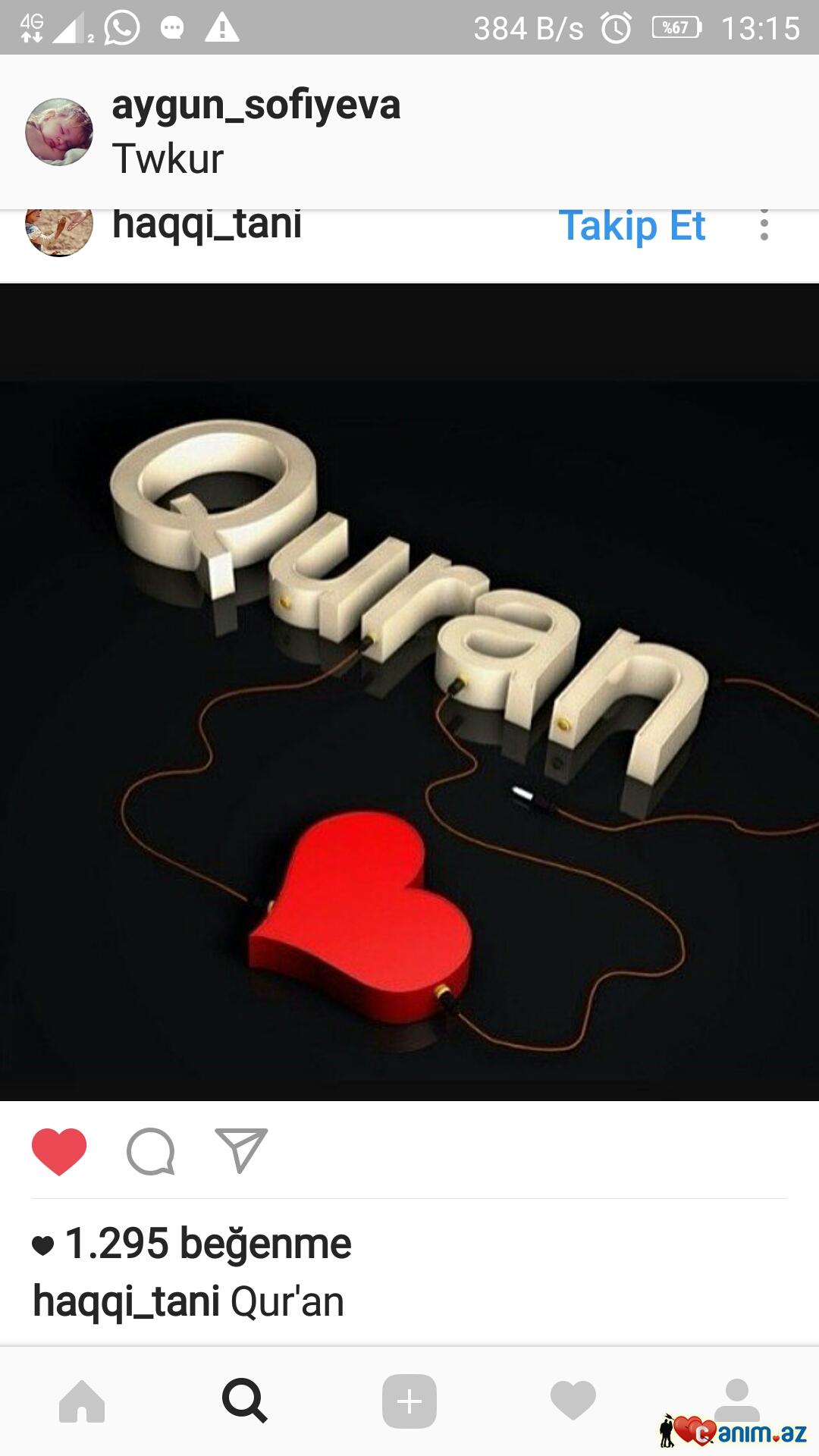Create a new post with the plus button
The image size is (819, 1456).
pyautogui.click(x=409, y=1401)
